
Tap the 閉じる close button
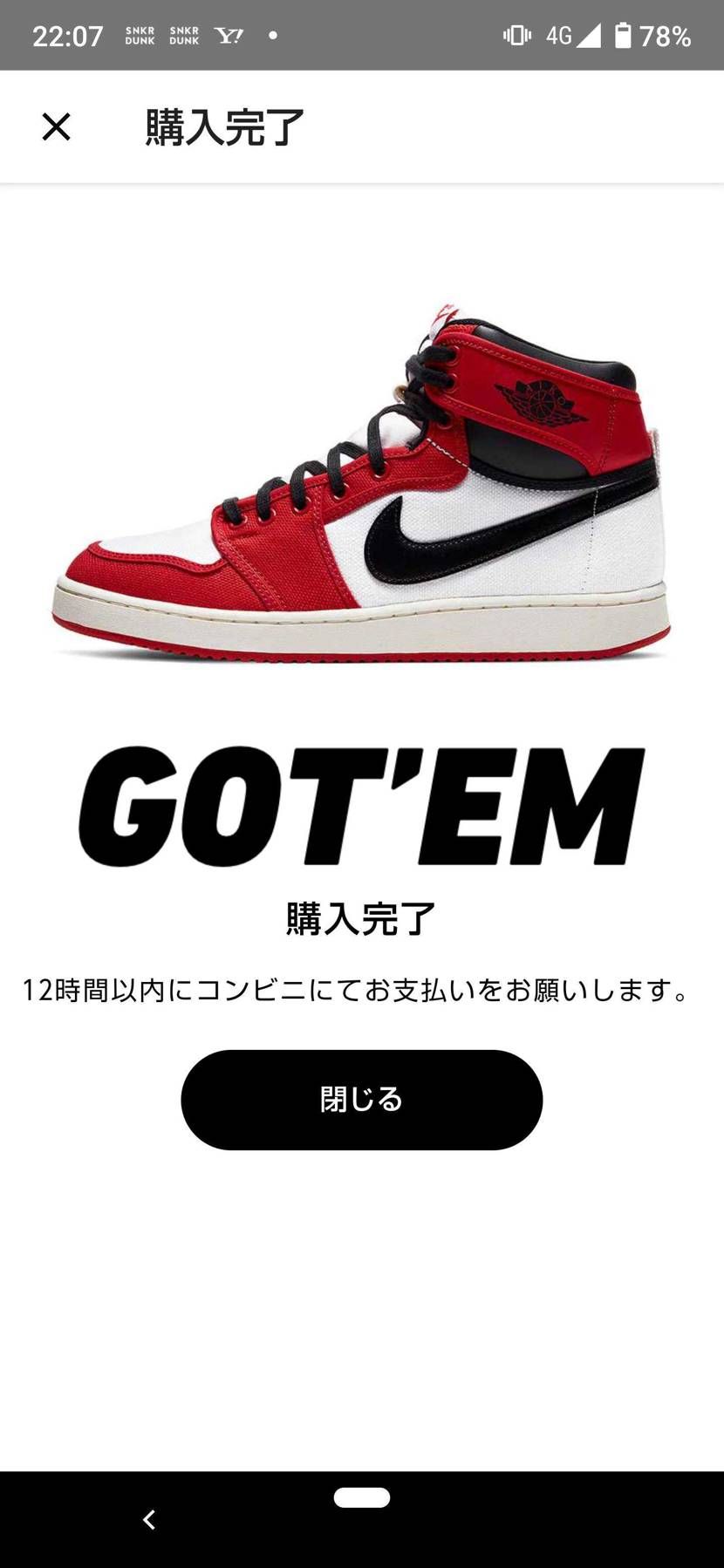(x=362, y=1100)
